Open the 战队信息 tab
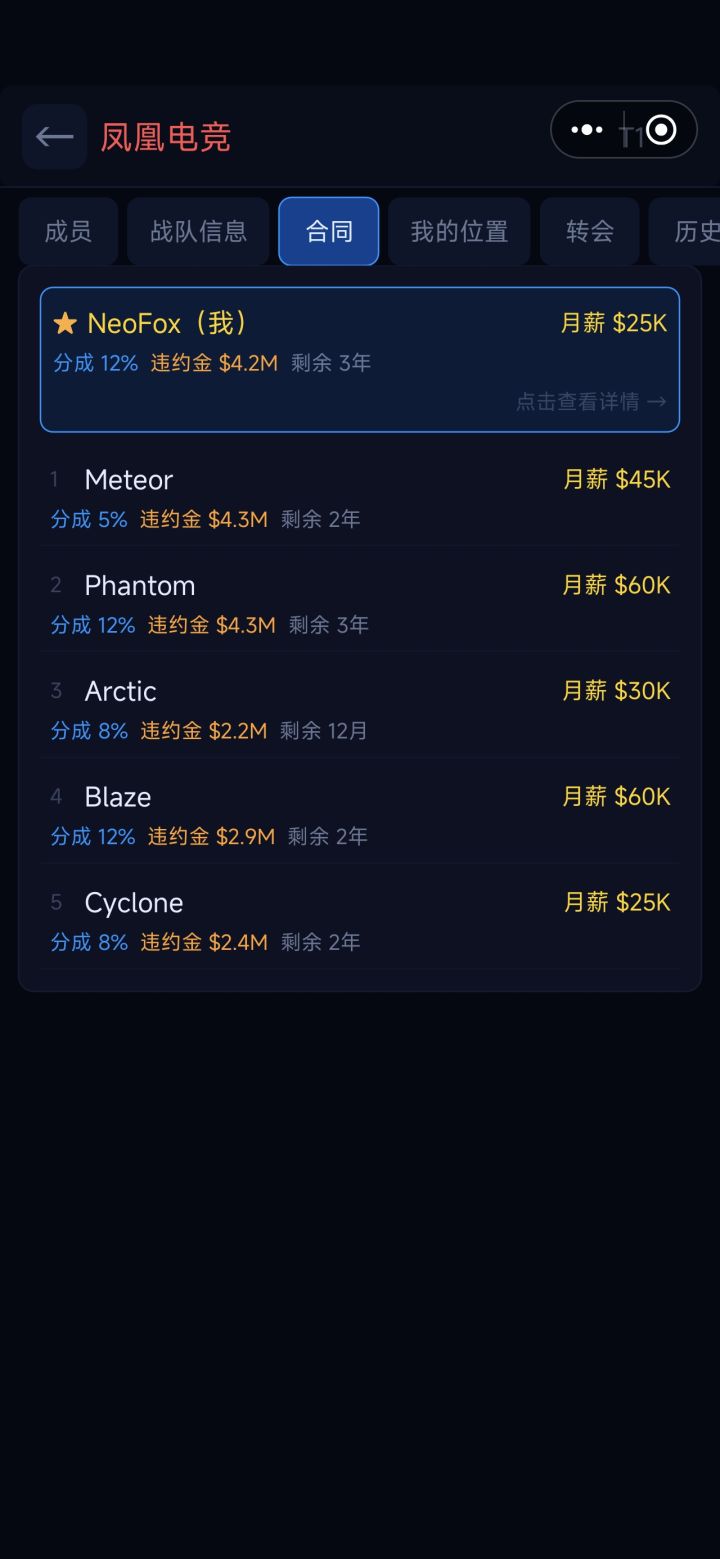This screenshot has height=1559, width=720. pos(198,231)
